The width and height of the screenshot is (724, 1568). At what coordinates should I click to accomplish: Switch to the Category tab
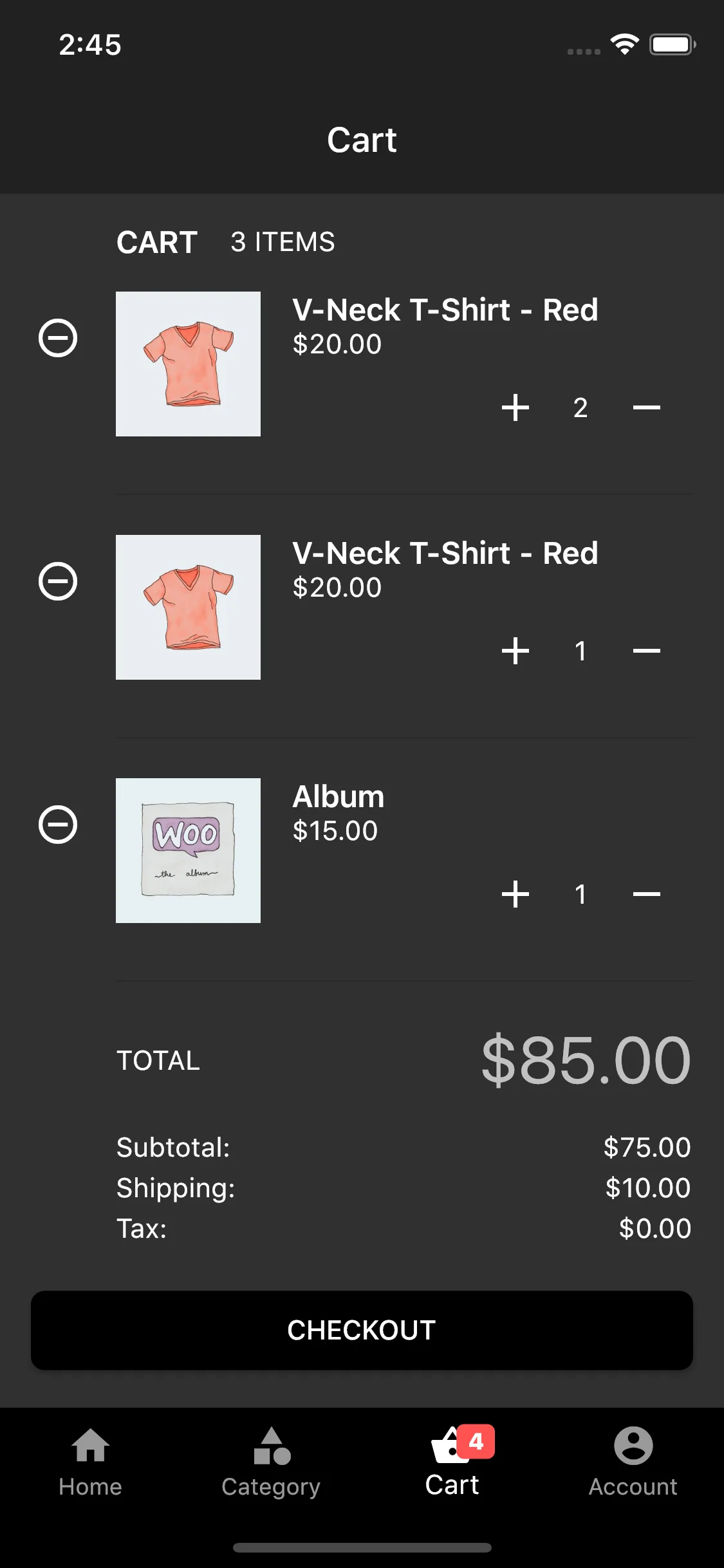coord(271,1462)
